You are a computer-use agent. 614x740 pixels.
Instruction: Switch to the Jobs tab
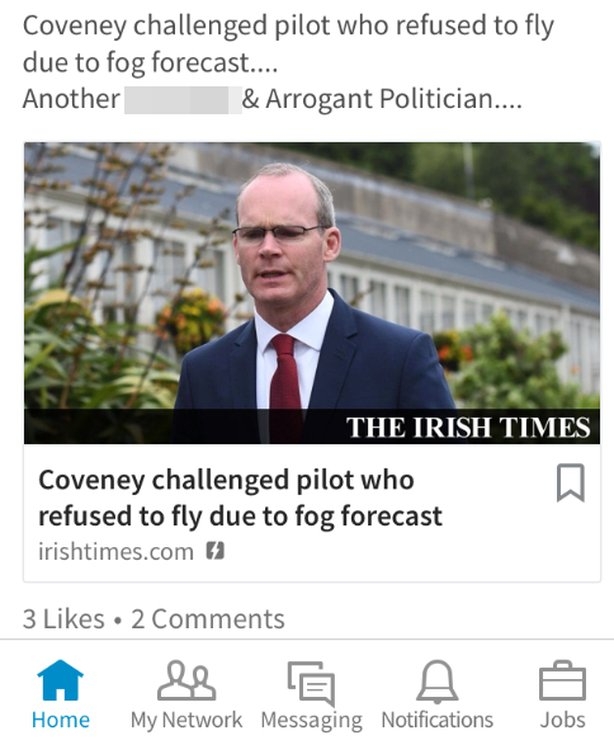click(x=562, y=695)
